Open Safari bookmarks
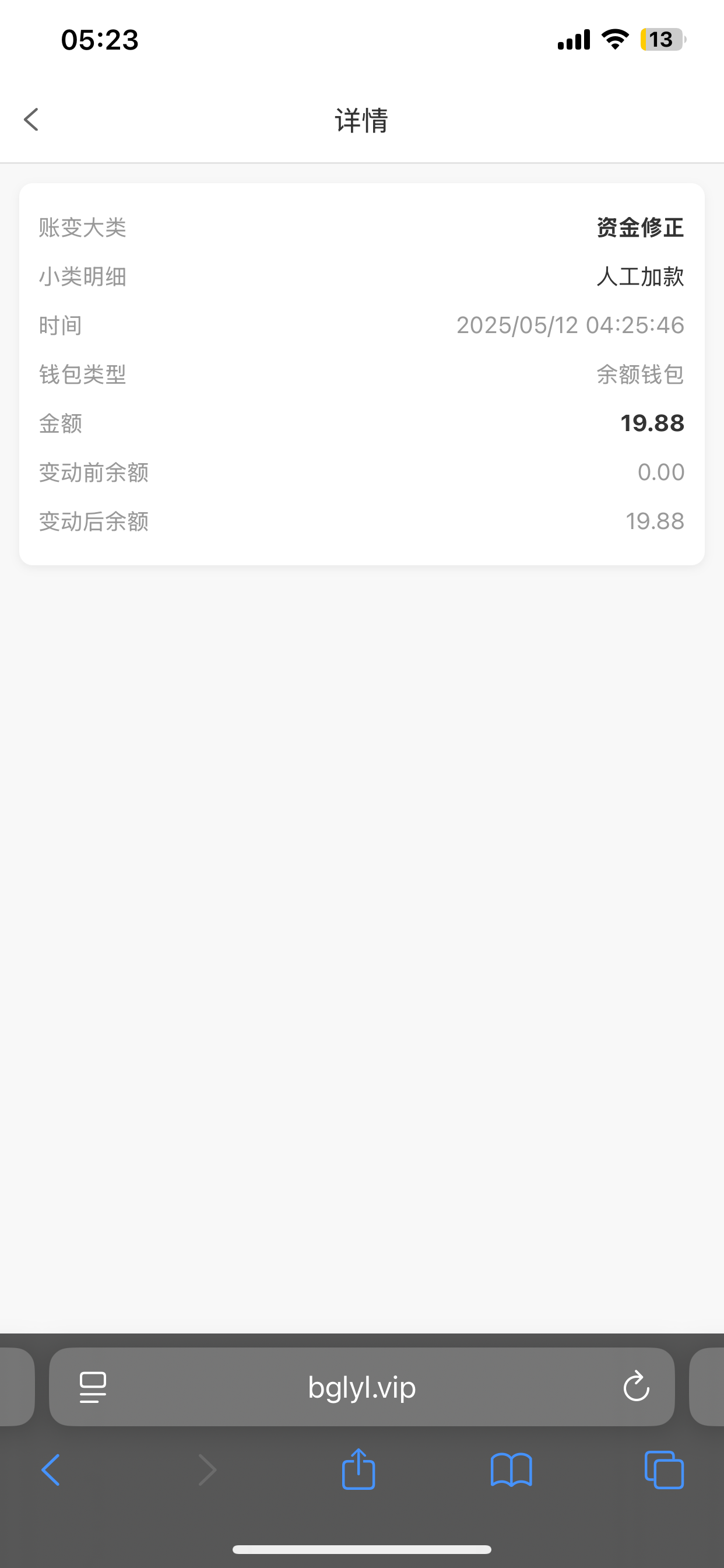This screenshot has width=724, height=1568. (511, 1470)
